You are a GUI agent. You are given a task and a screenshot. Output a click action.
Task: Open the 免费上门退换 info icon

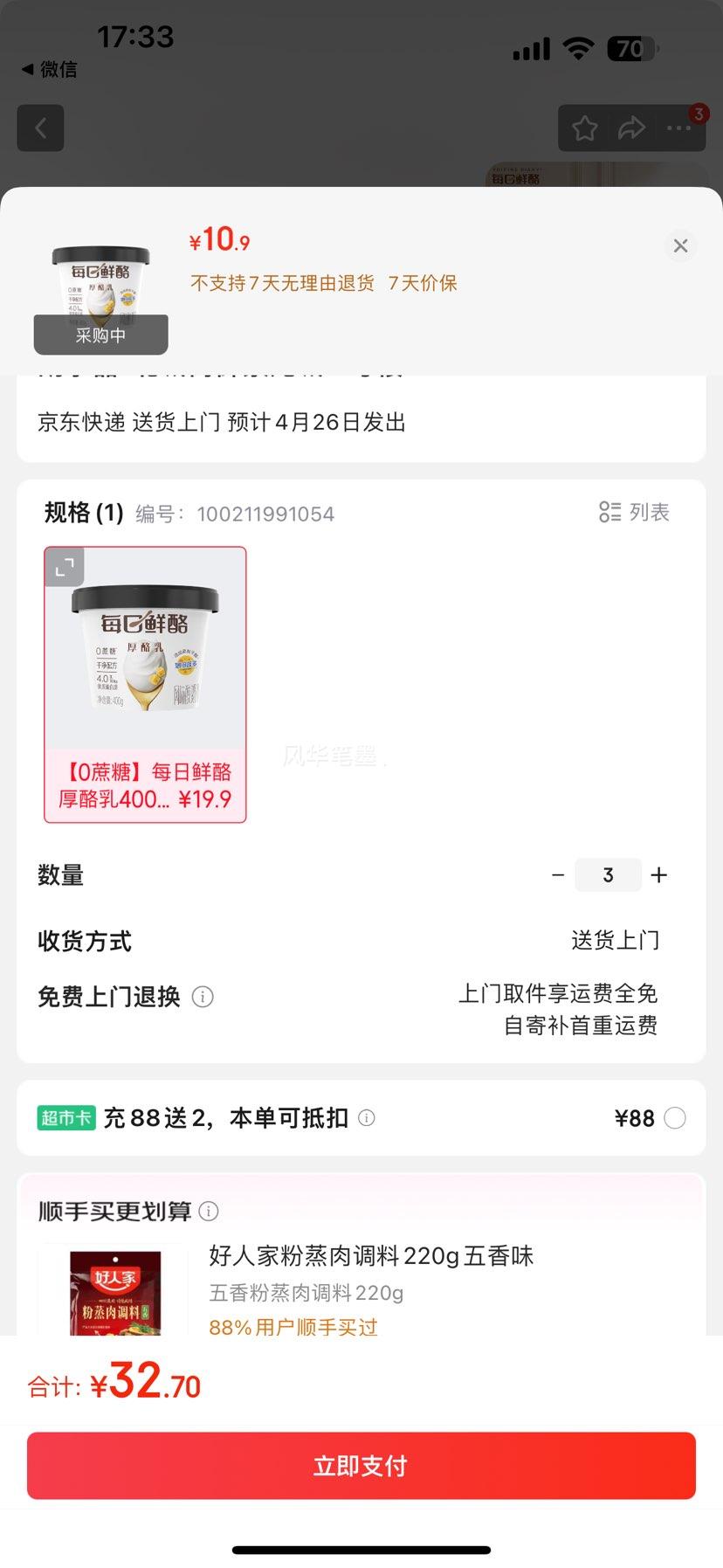coord(203,997)
